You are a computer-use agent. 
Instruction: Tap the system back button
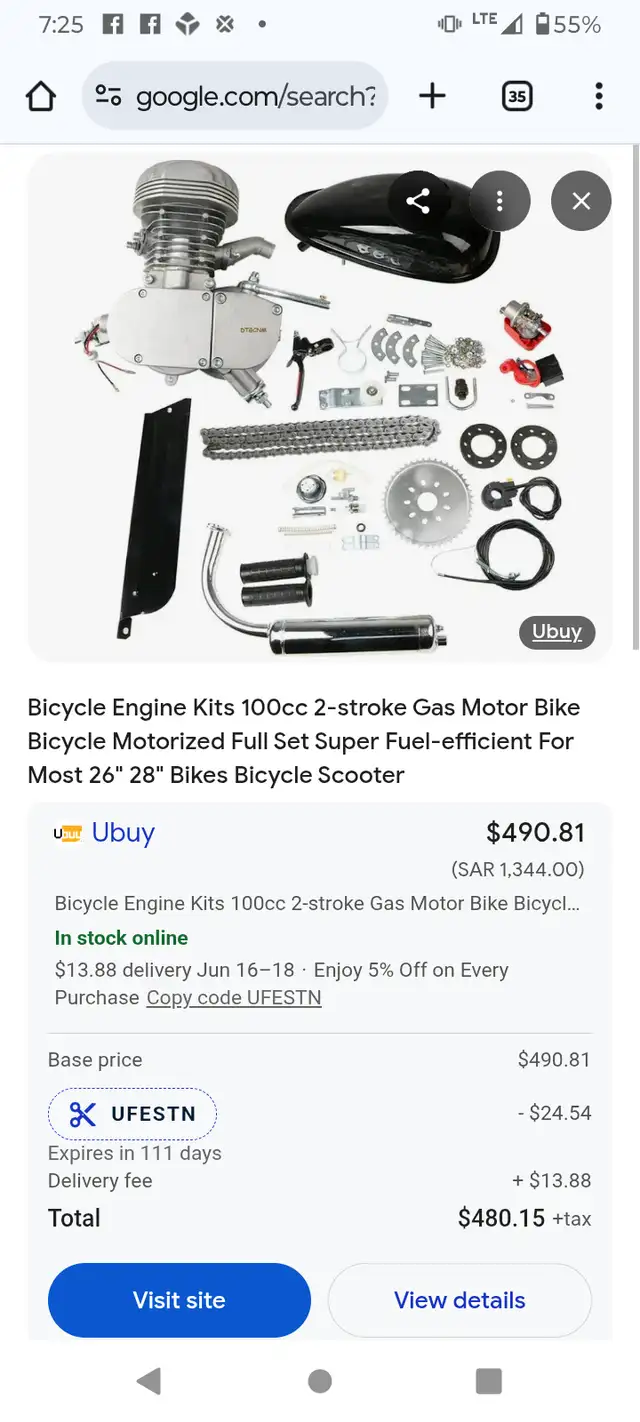point(149,1381)
